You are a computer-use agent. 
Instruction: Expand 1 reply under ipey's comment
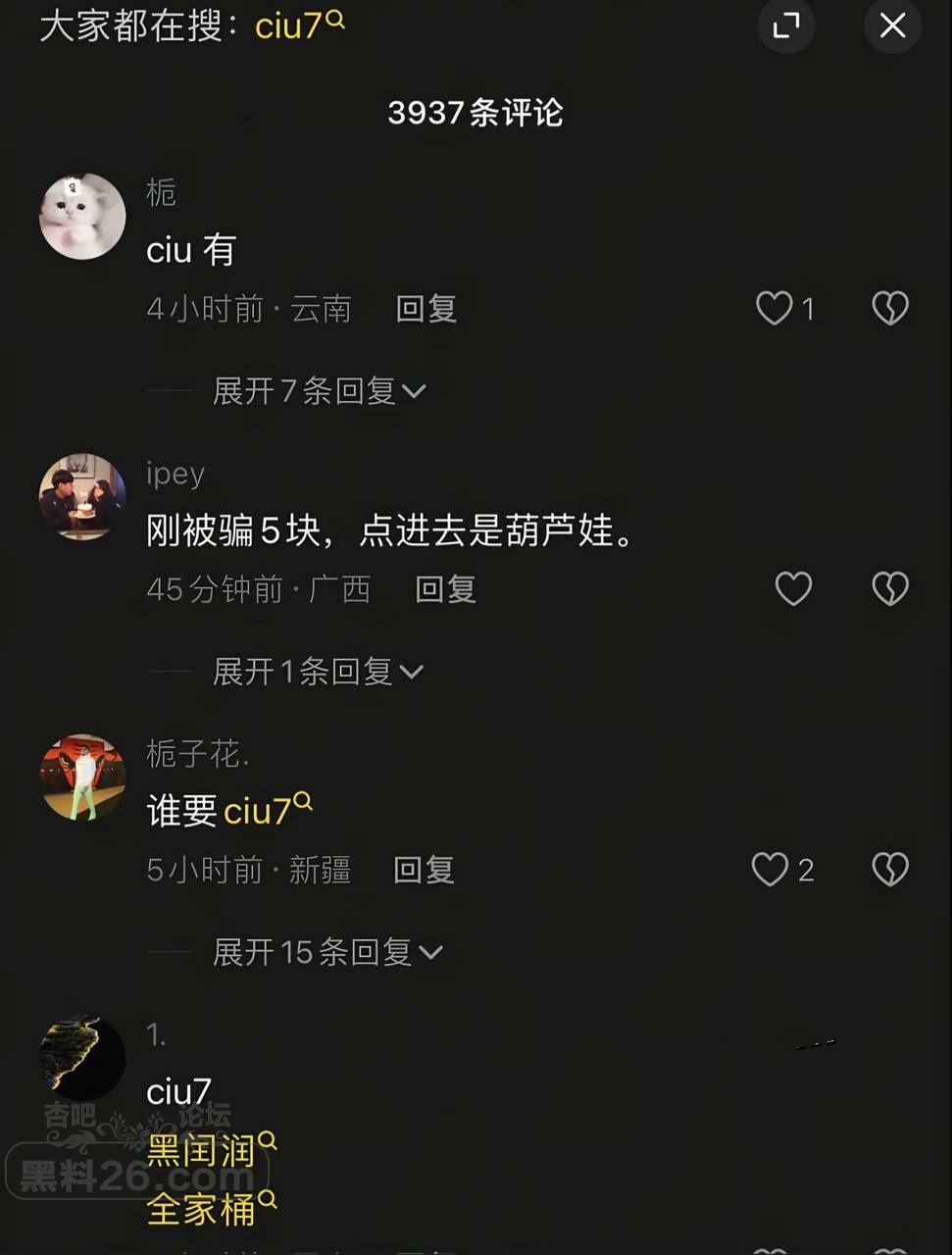tap(317, 672)
